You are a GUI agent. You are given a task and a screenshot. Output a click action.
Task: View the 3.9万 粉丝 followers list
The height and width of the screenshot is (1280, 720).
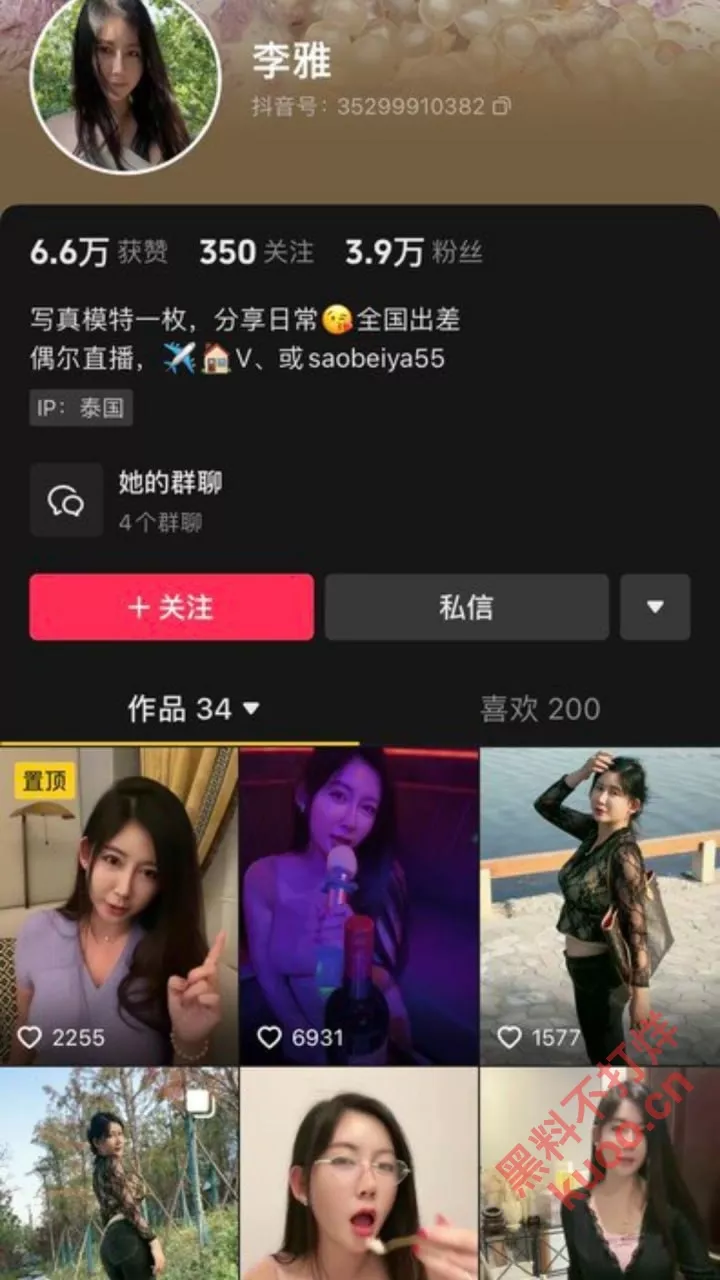tap(413, 253)
